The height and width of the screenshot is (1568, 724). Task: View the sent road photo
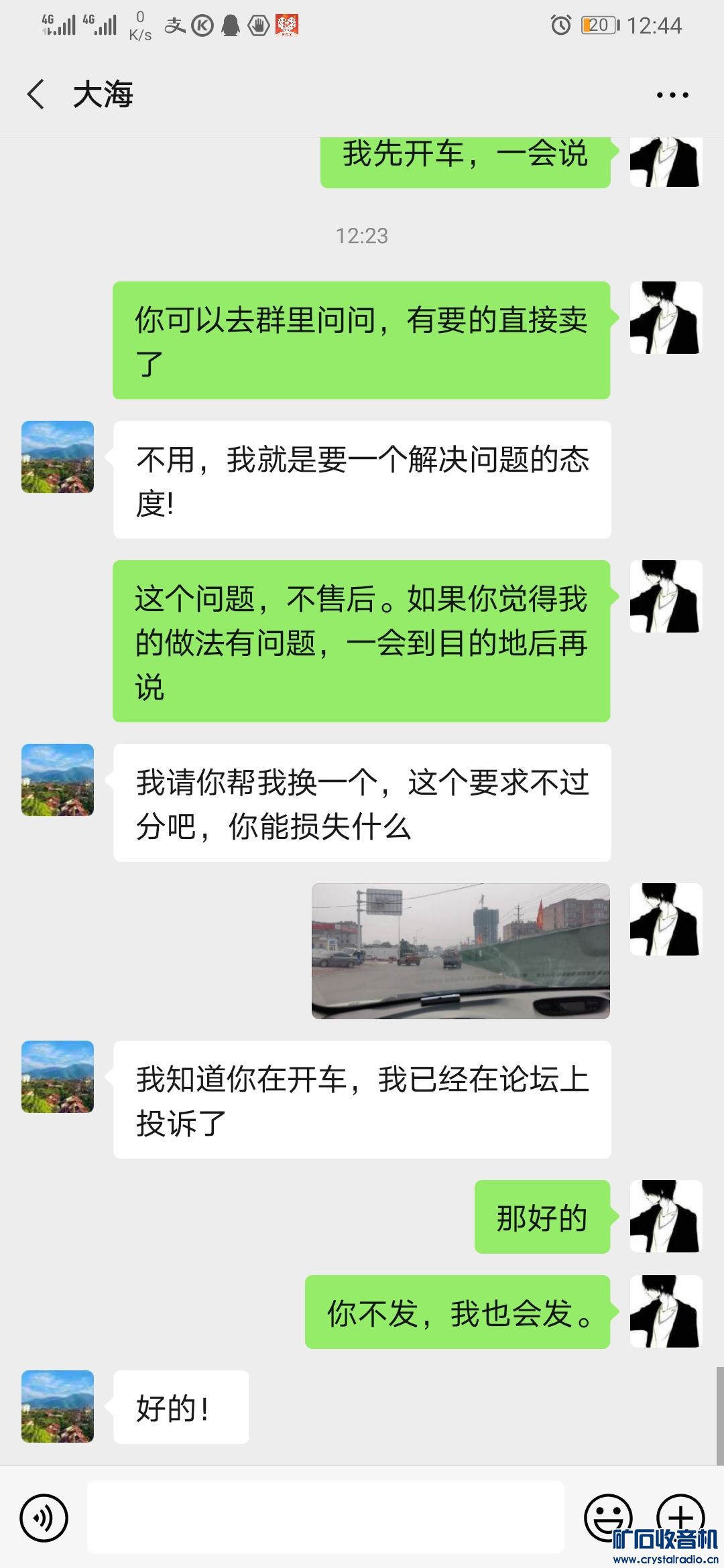pyautogui.click(x=461, y=951)
